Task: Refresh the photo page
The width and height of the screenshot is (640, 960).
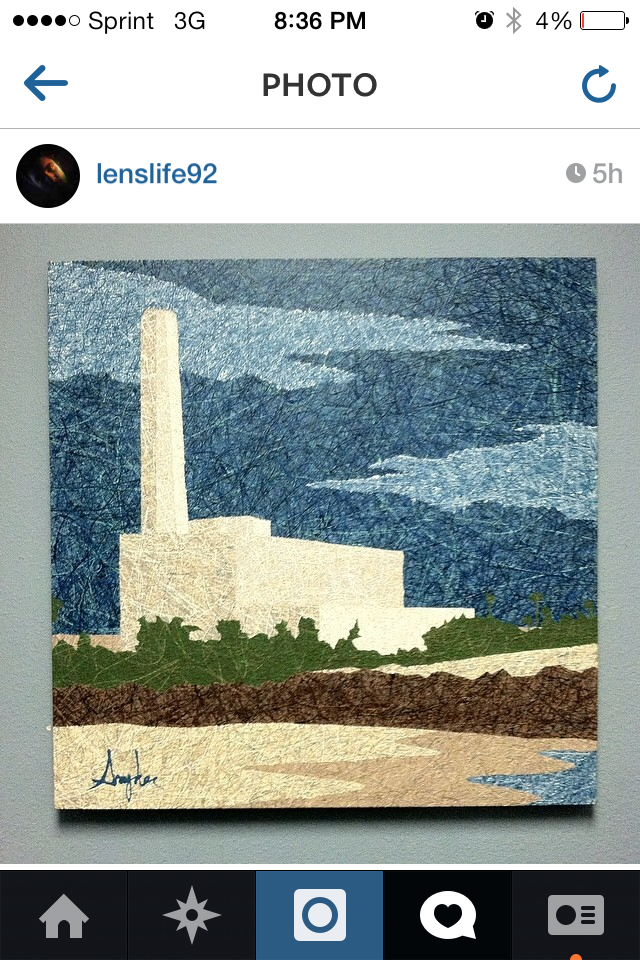Action: tap(598, 85)
